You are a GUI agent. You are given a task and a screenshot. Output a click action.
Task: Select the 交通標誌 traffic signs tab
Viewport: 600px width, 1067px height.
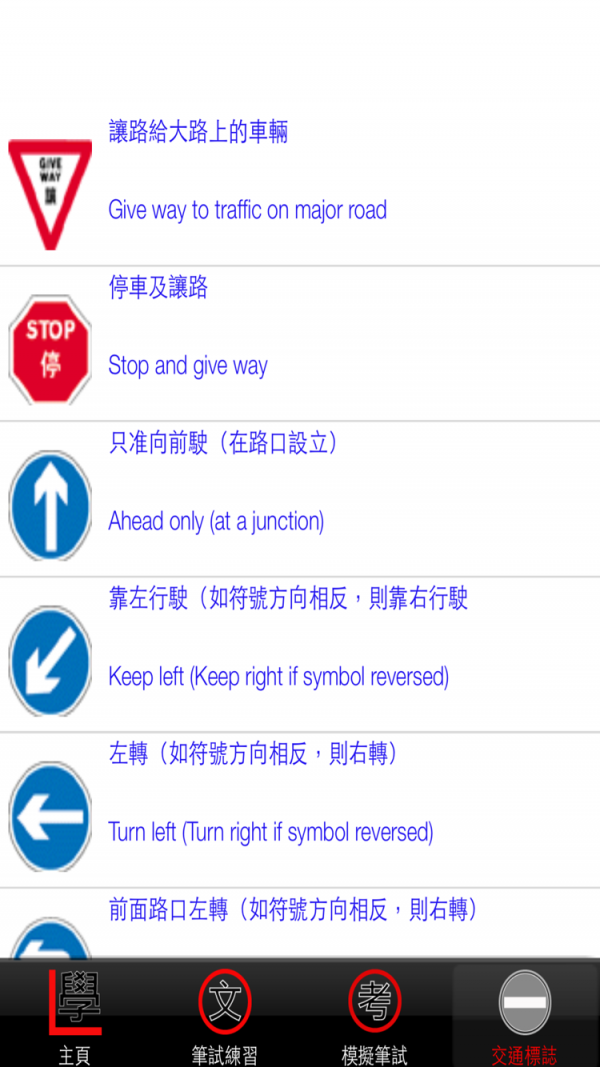525,1014
